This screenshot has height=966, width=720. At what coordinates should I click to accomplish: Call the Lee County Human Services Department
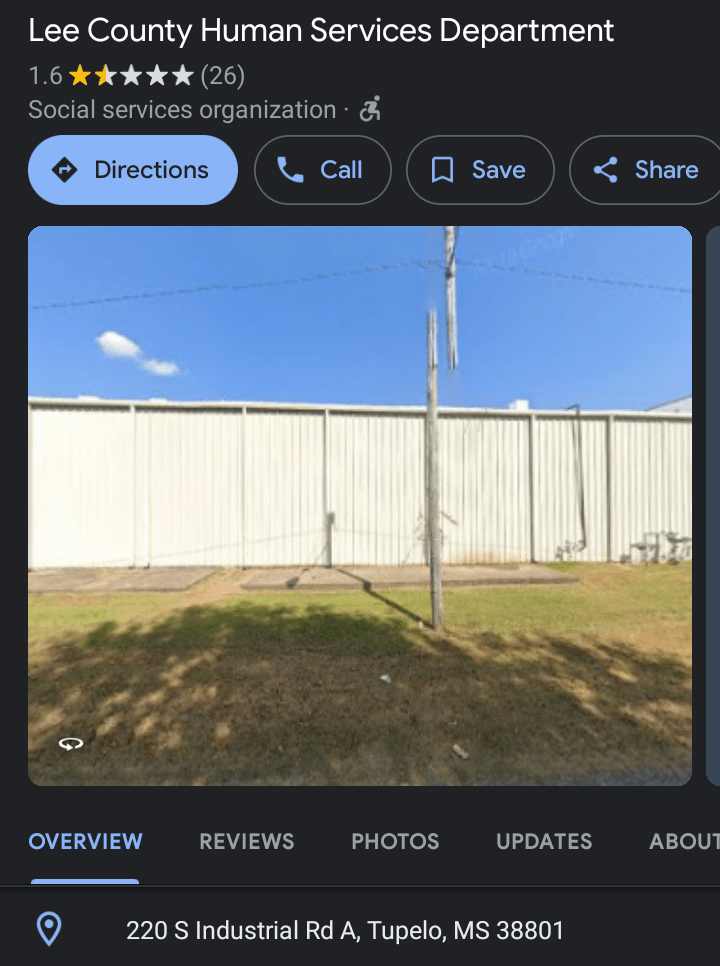click(x=322, y=170)
